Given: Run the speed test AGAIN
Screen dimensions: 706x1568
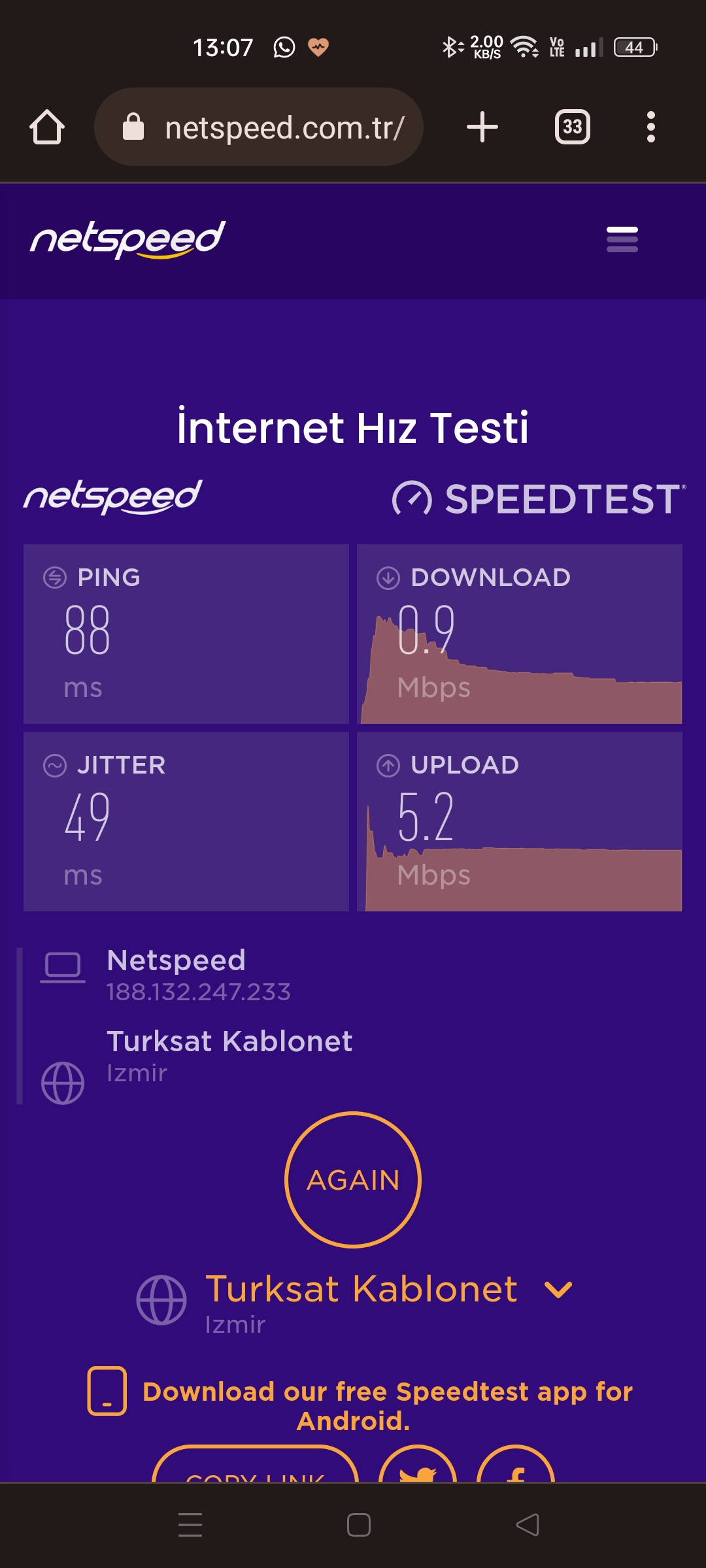Looking at the screenshot, I should point(353,1180).
